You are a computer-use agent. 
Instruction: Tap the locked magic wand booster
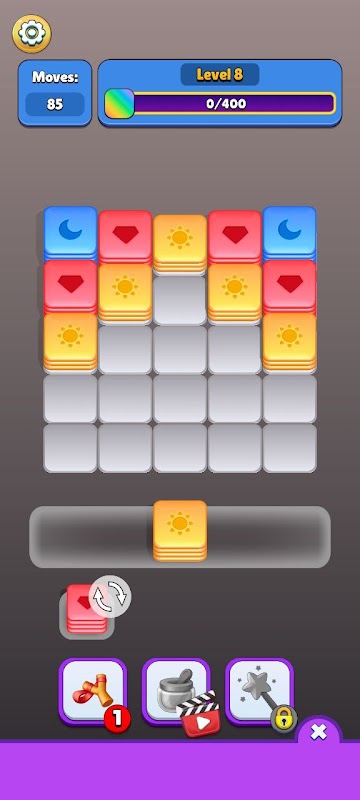(x=260, y=691)
